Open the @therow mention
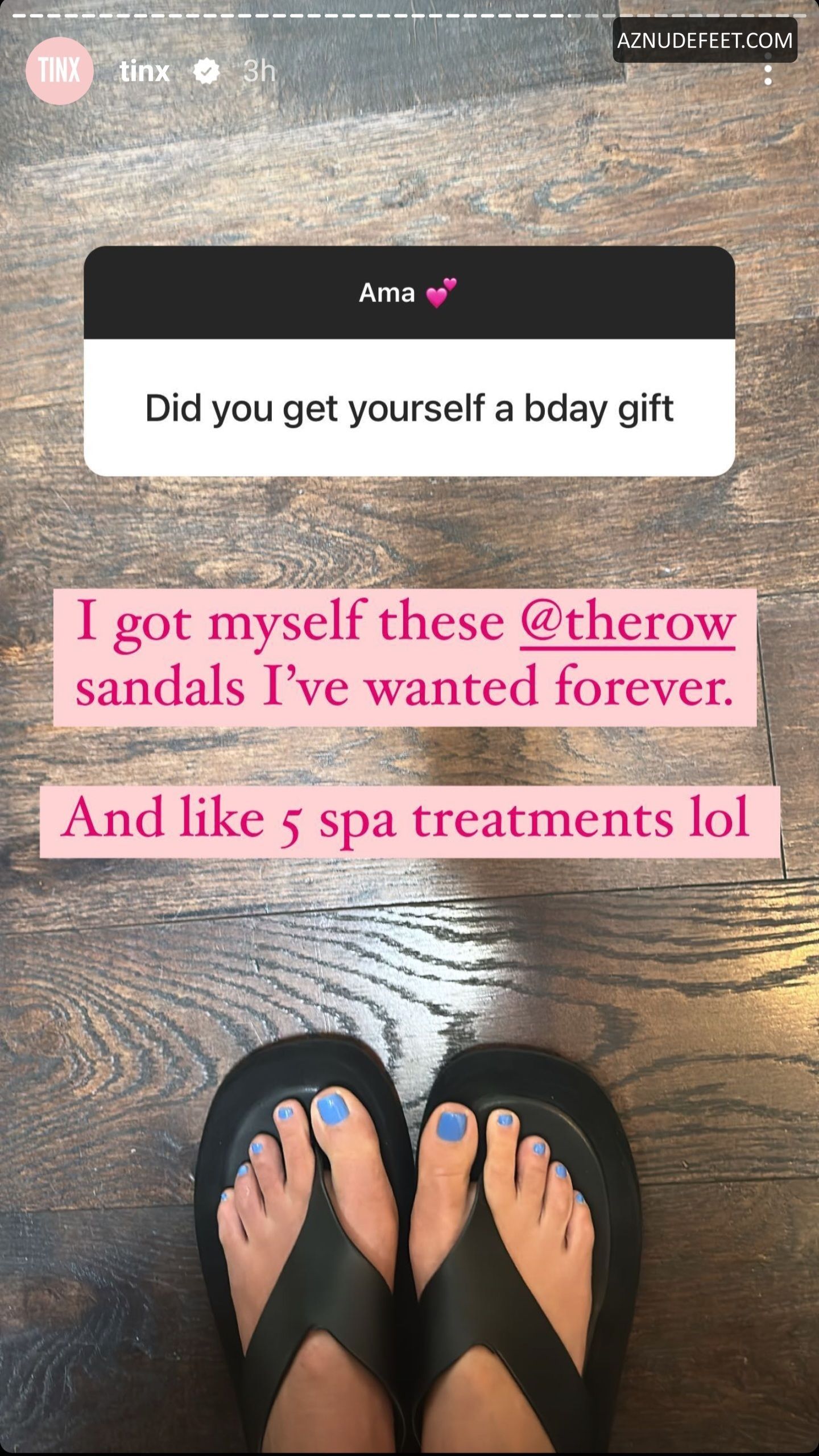Screen dimensions: 819x1456 pyautogui.click(x=628, y=622)
